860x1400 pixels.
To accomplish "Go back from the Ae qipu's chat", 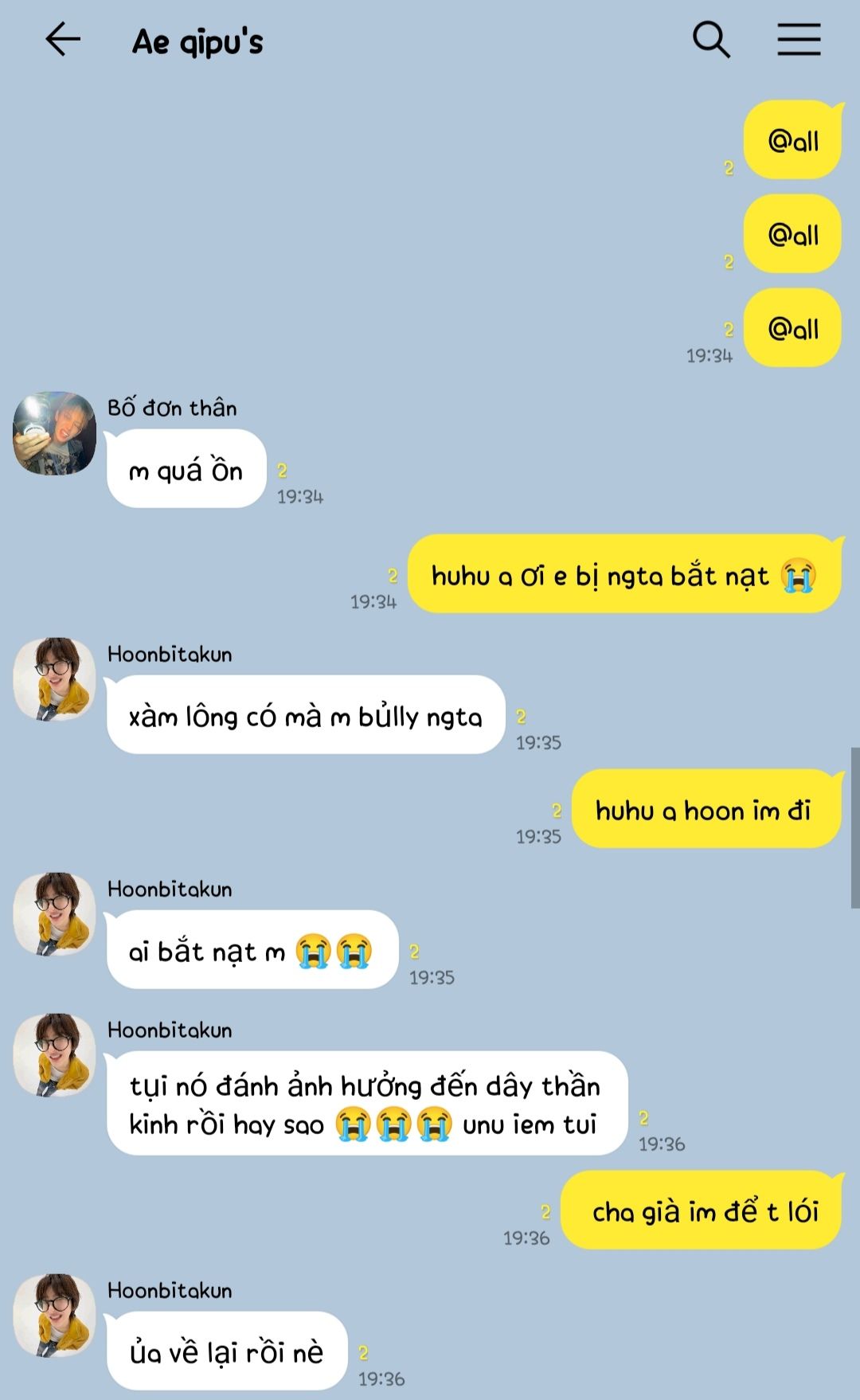I will (63, 40).
